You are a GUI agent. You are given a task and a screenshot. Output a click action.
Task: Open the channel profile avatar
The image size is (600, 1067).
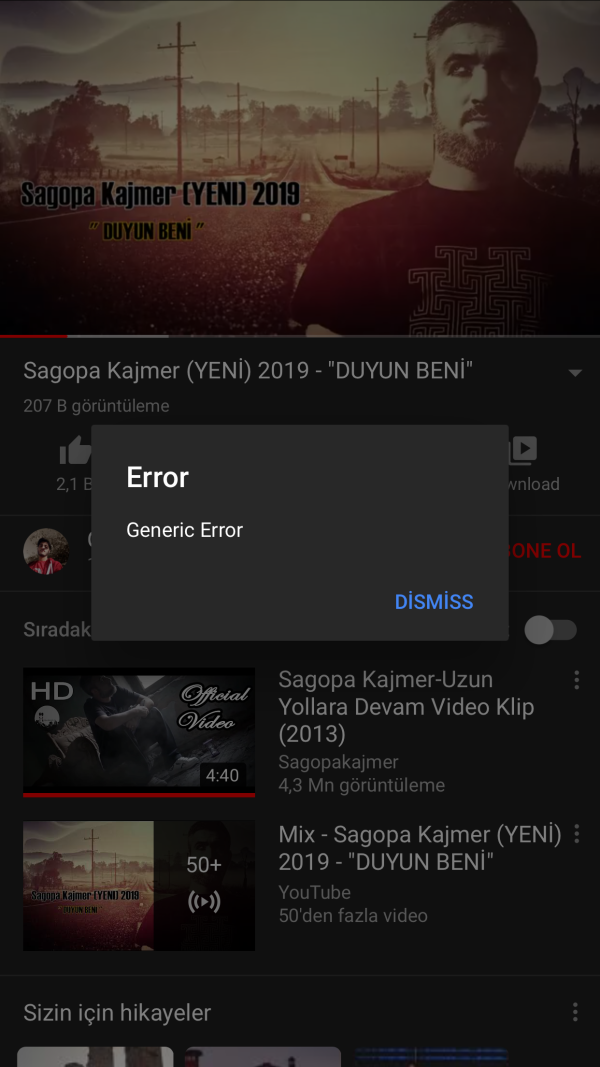[46, 552]
